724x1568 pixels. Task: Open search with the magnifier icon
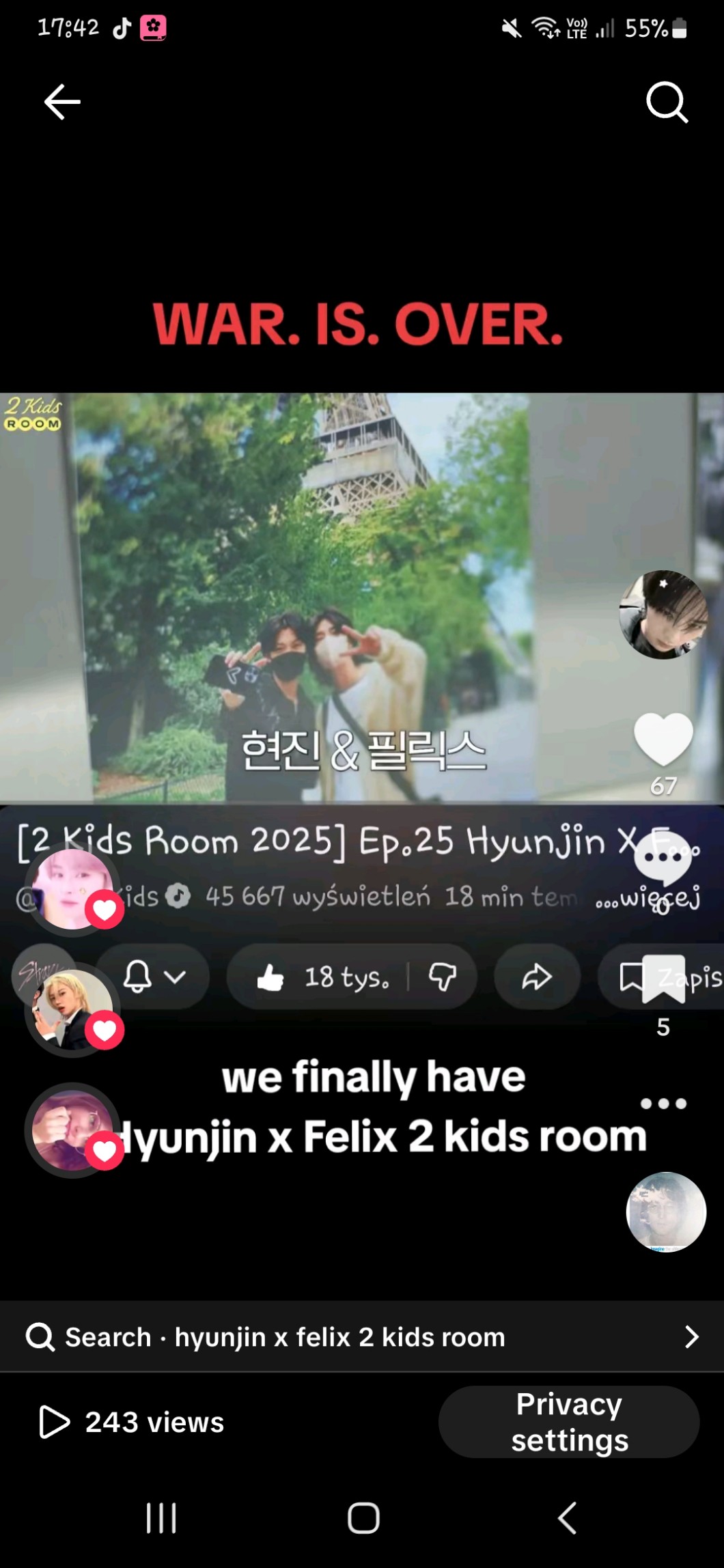[x=667, y=102]
